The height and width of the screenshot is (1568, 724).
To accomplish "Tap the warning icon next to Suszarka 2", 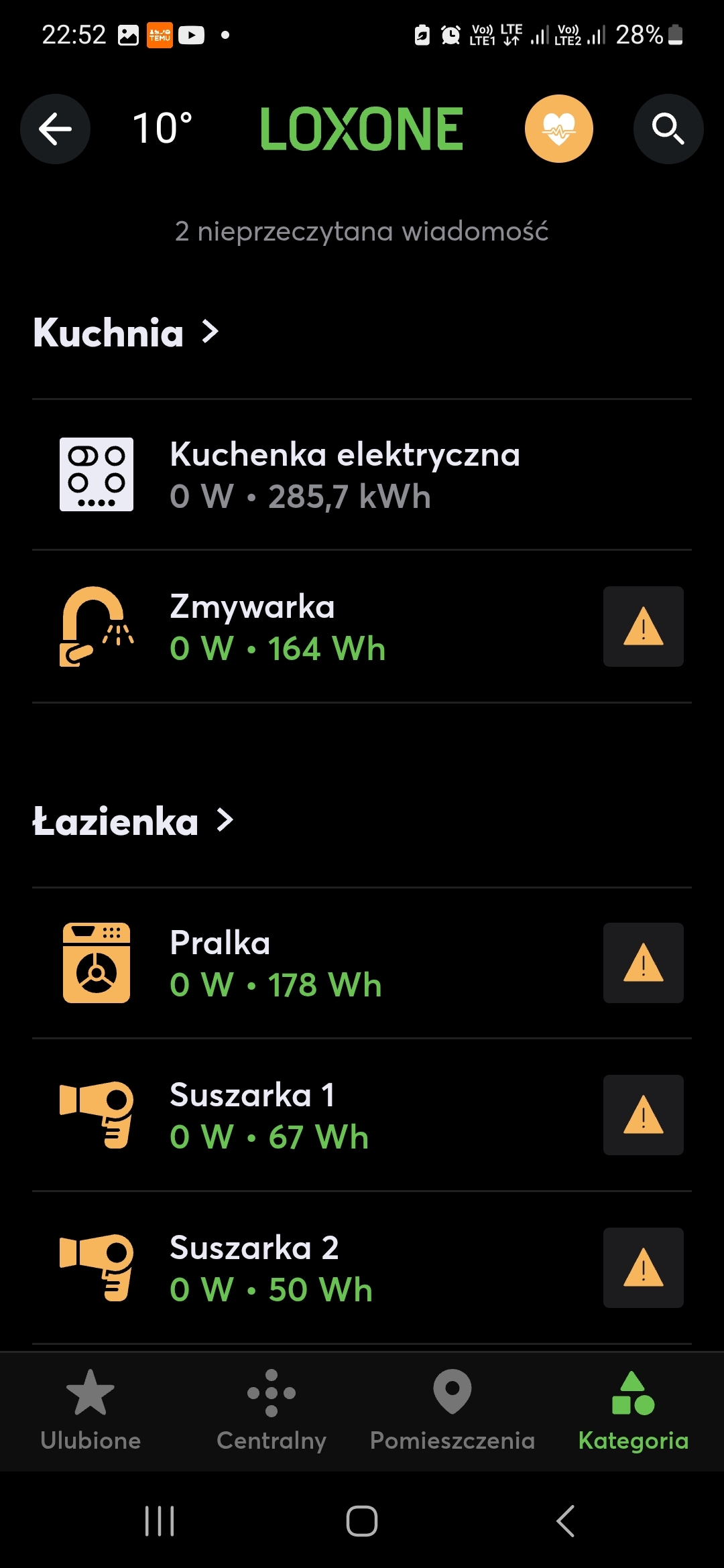I will pos(644,1268).
